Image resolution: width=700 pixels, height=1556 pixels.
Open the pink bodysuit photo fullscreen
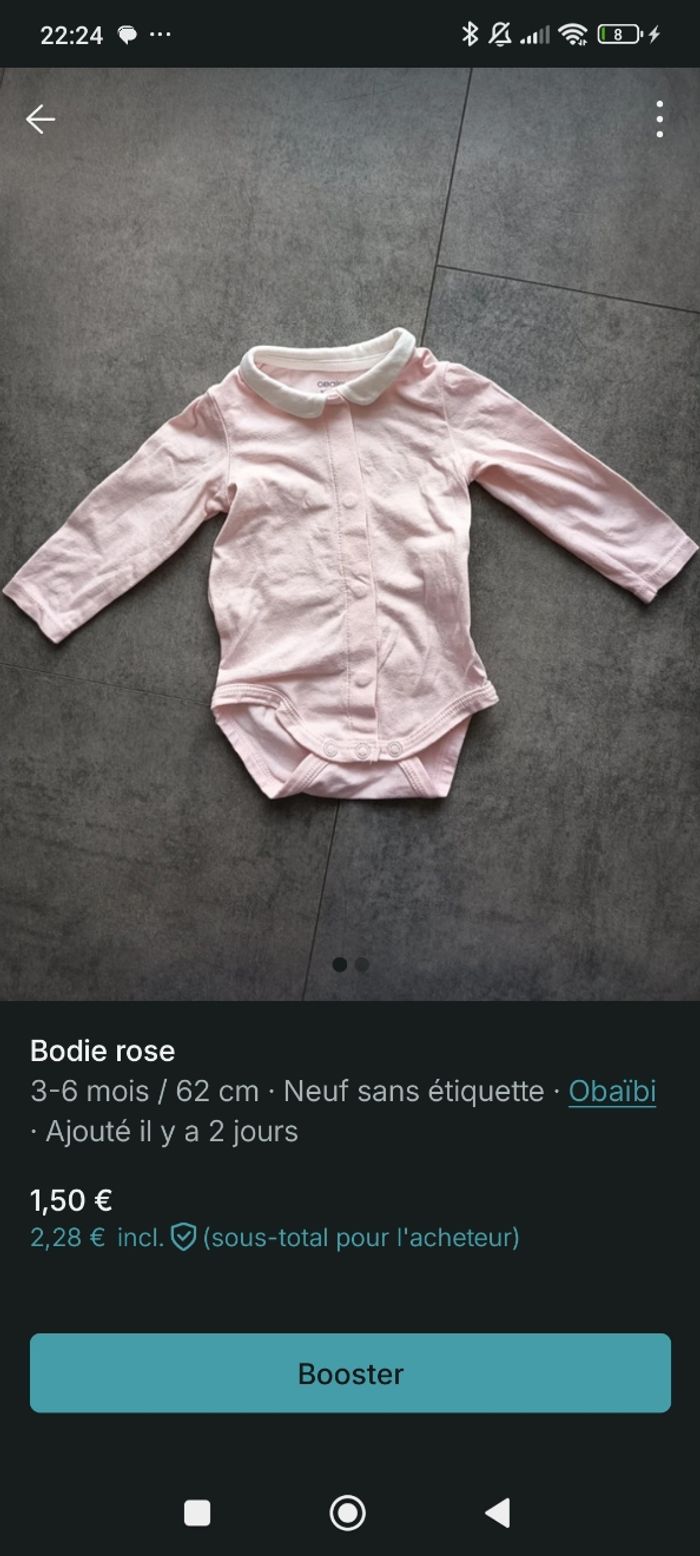(x=350, y=560)
